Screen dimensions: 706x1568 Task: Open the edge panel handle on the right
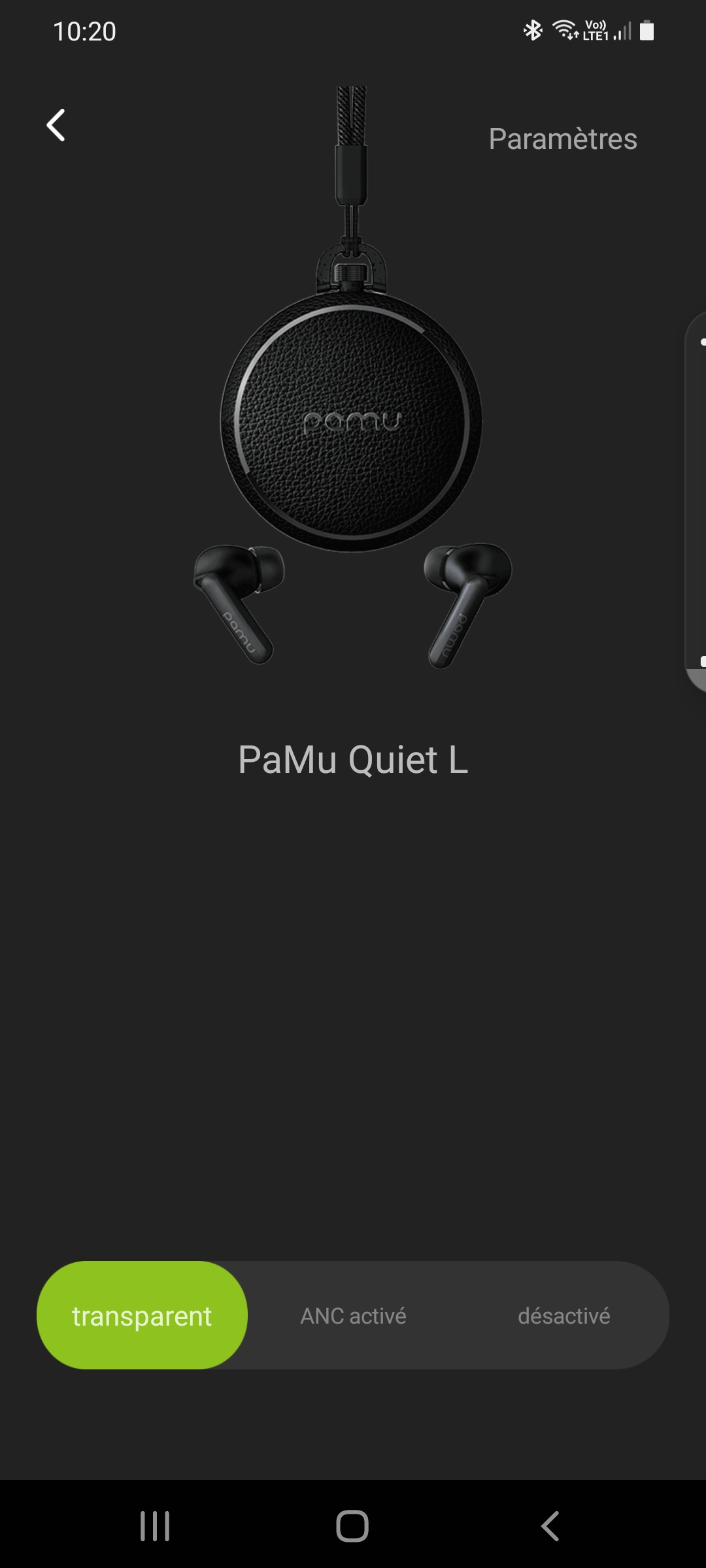click(696, 502)
